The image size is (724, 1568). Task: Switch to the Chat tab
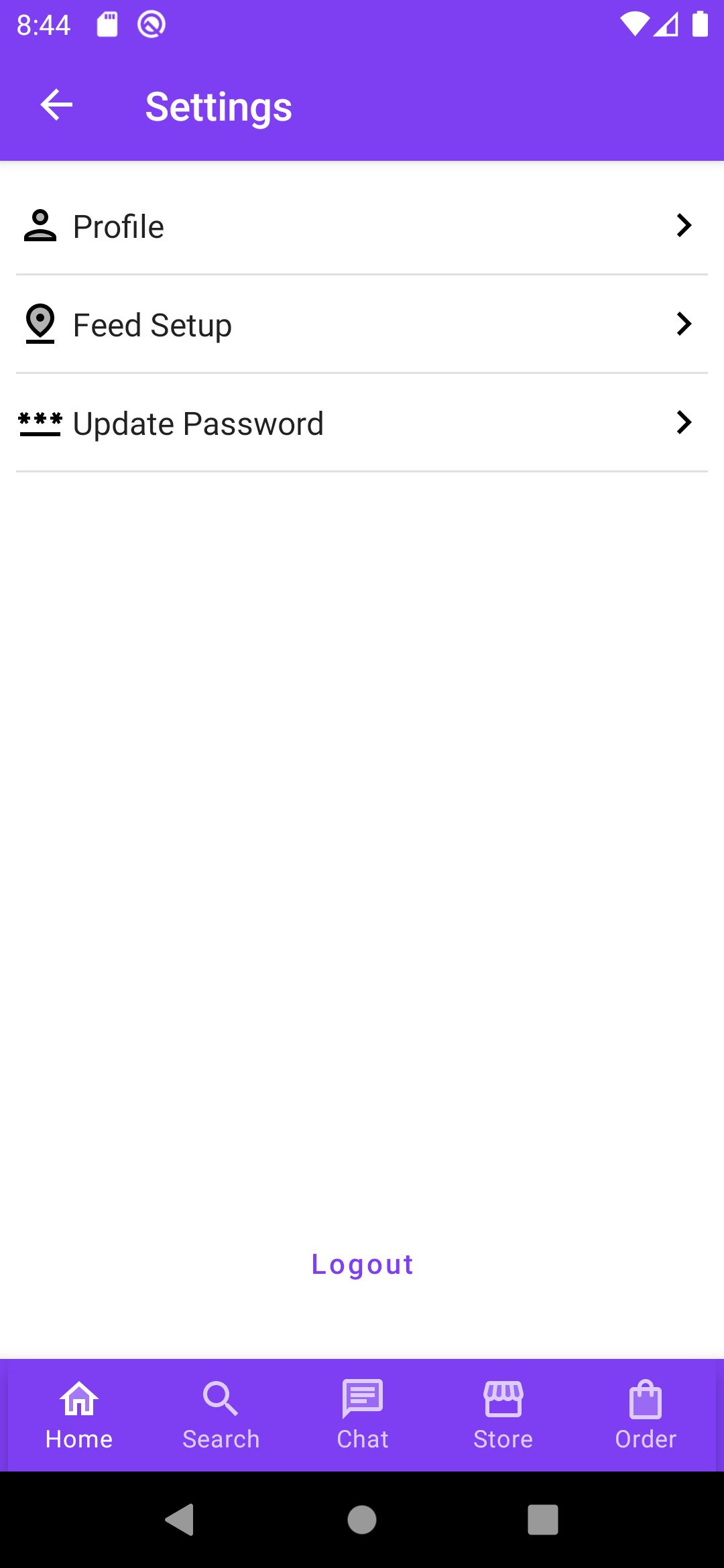click(x=363, y=1415)
